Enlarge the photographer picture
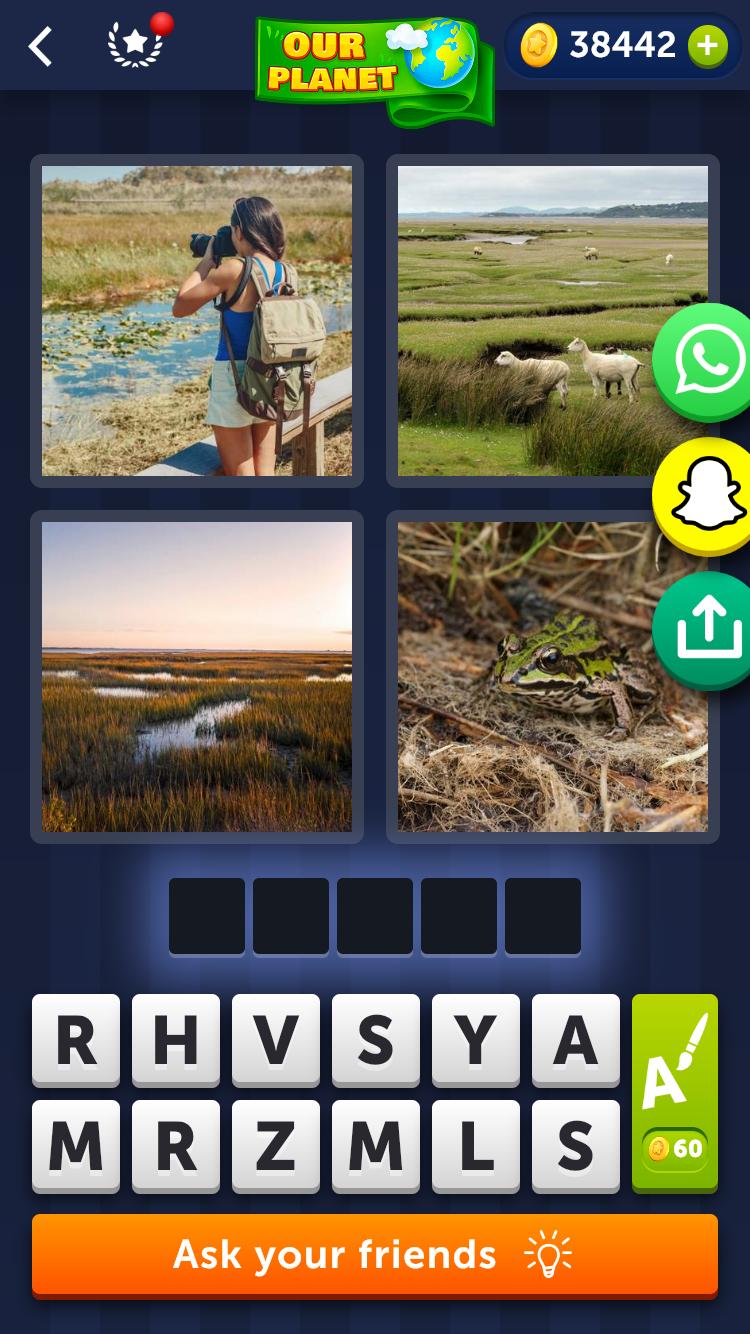The image size is (750, 1334). tap(197, 321)
